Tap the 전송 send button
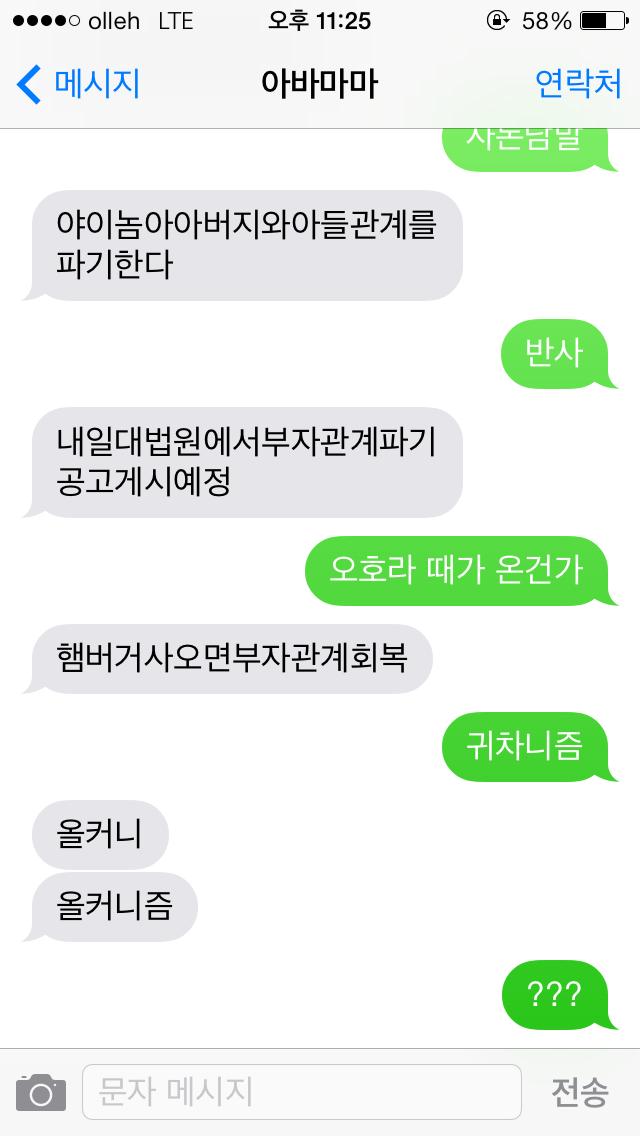This screenshot has width=640, height=1136. pyautogui.click(x=580, y=1092)
